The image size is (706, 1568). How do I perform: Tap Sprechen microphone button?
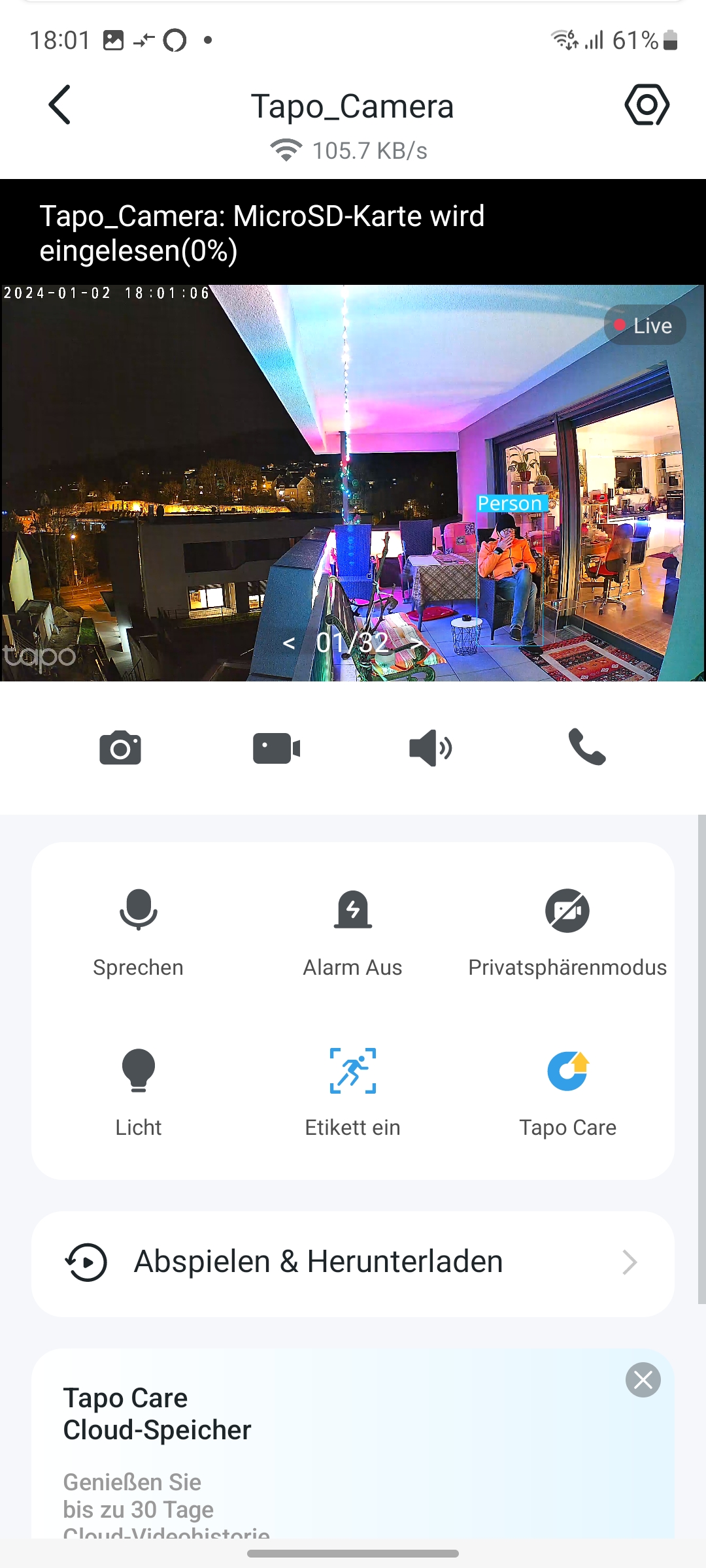tap(138, 928)
